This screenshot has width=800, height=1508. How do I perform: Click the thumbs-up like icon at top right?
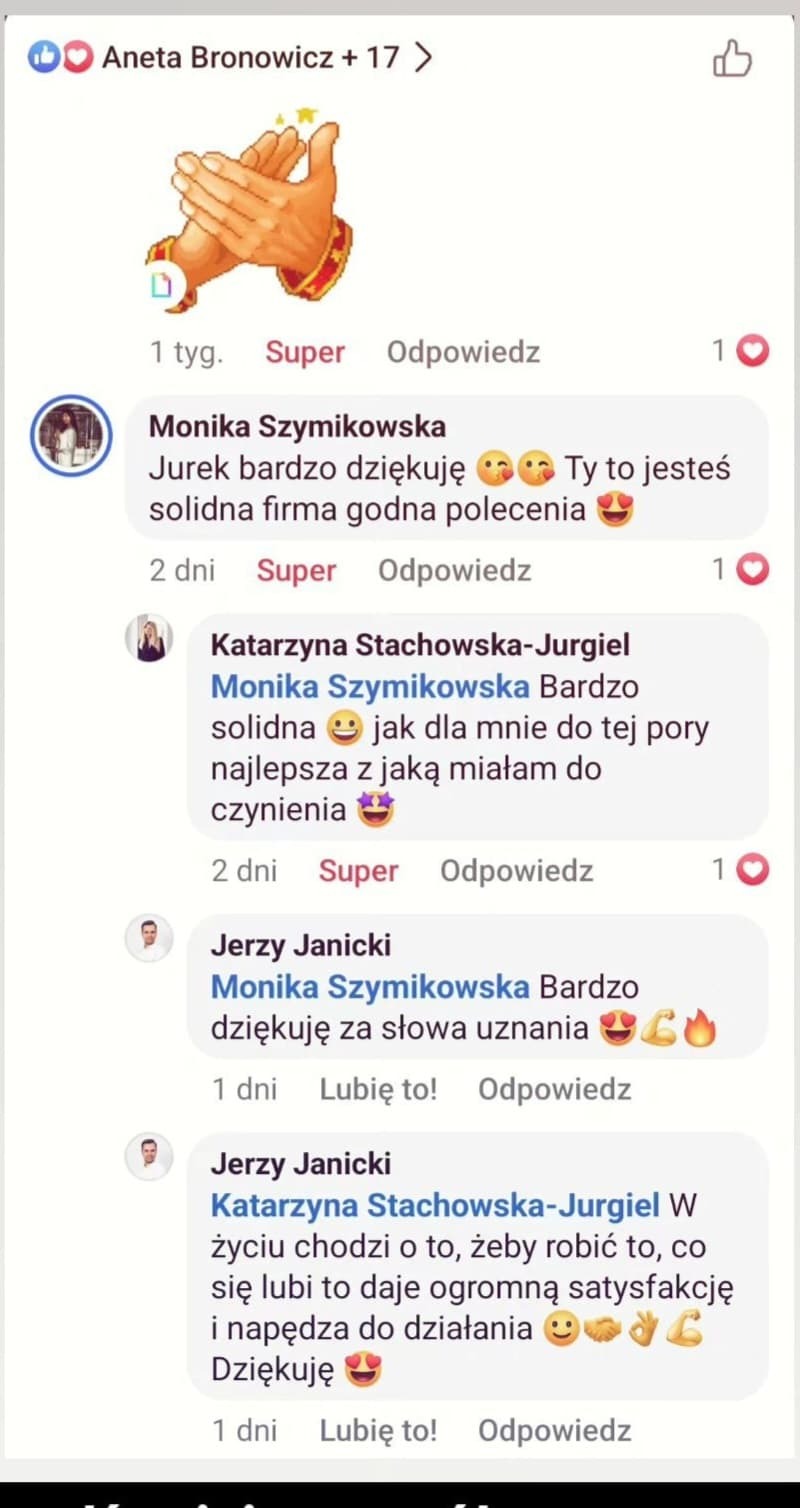coord(733,60)
